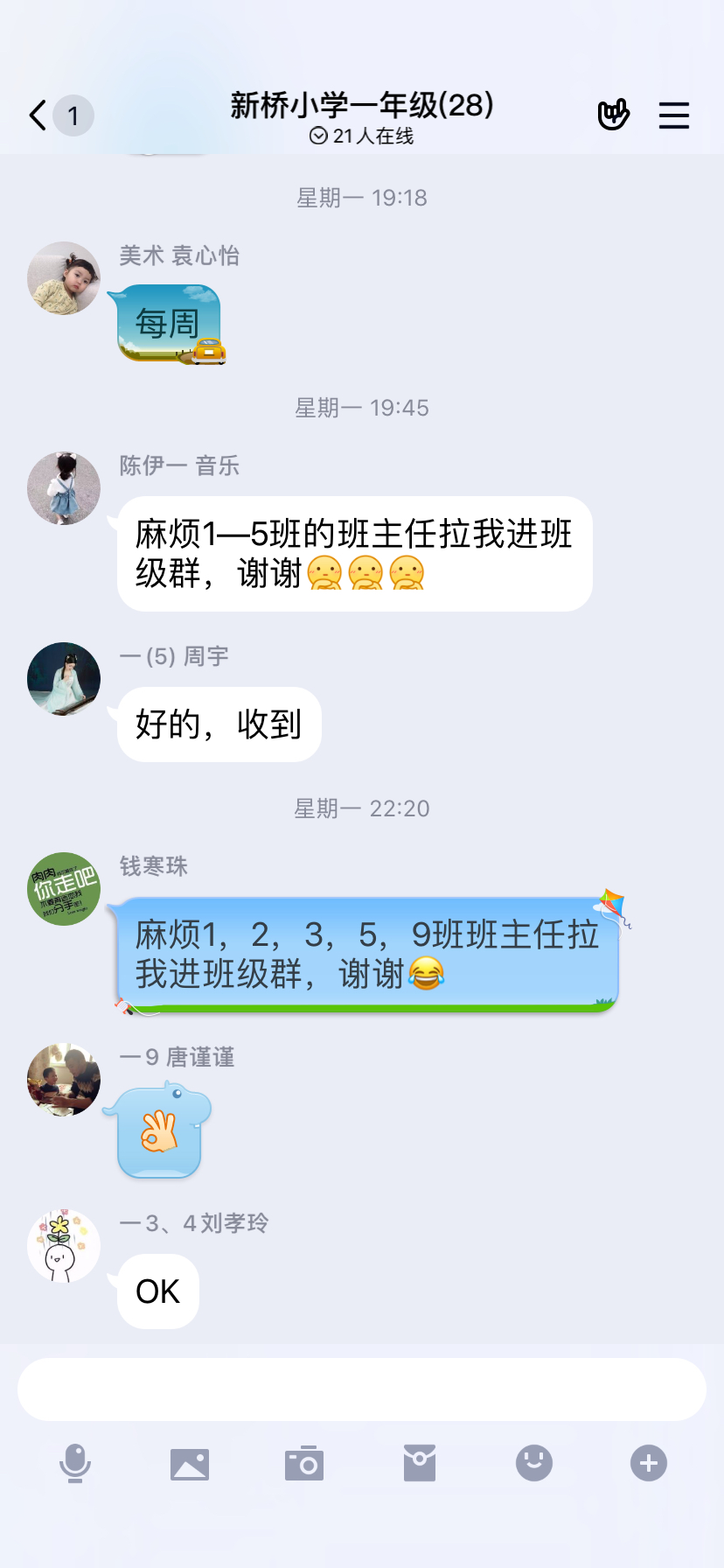This screenshot has height=1568, width=724.
Task: View 一9 唐谨谨's profile avatar
Action: tap(64, 1080)
